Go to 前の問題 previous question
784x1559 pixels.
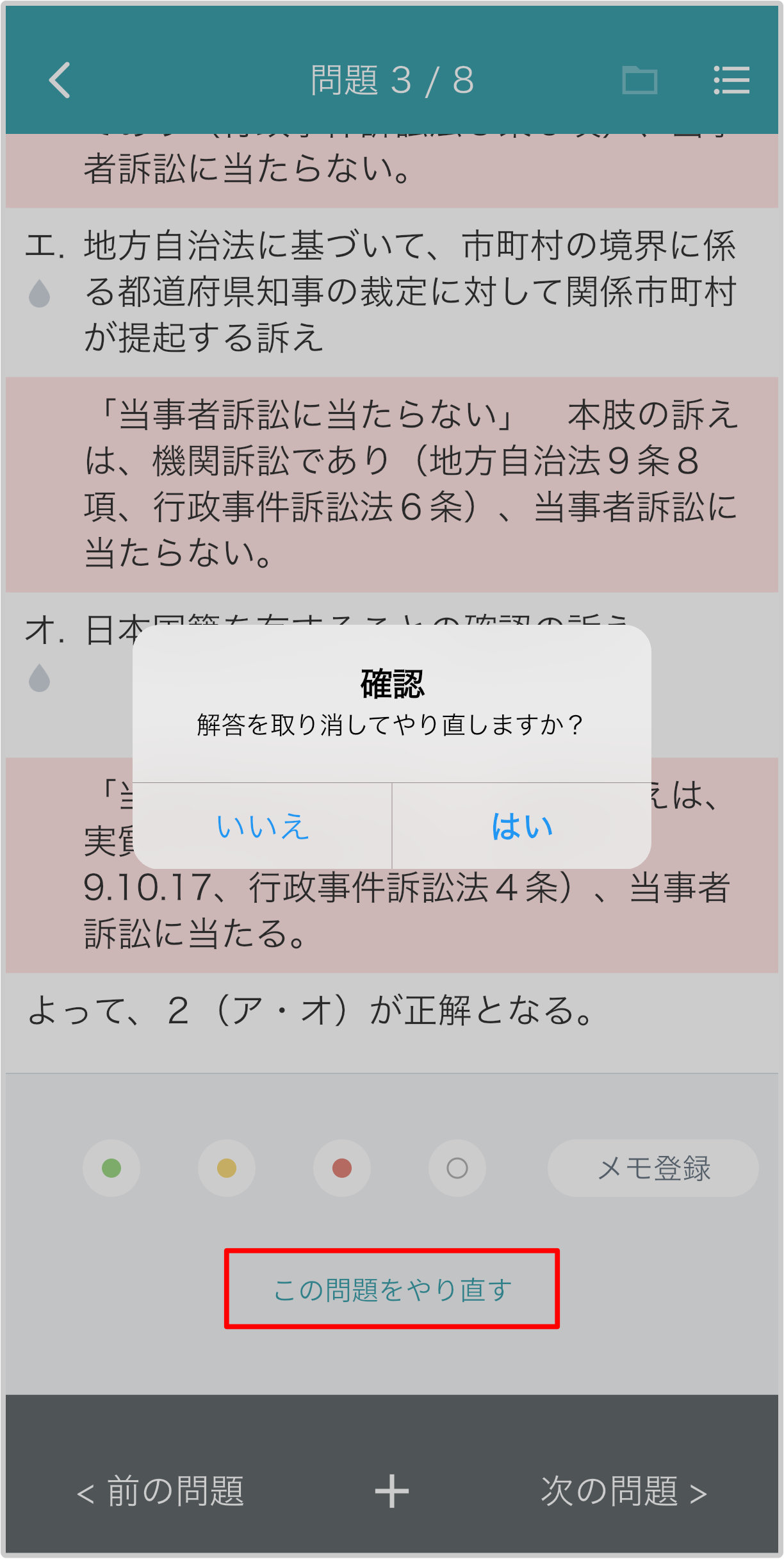[x=160, y=1491]
